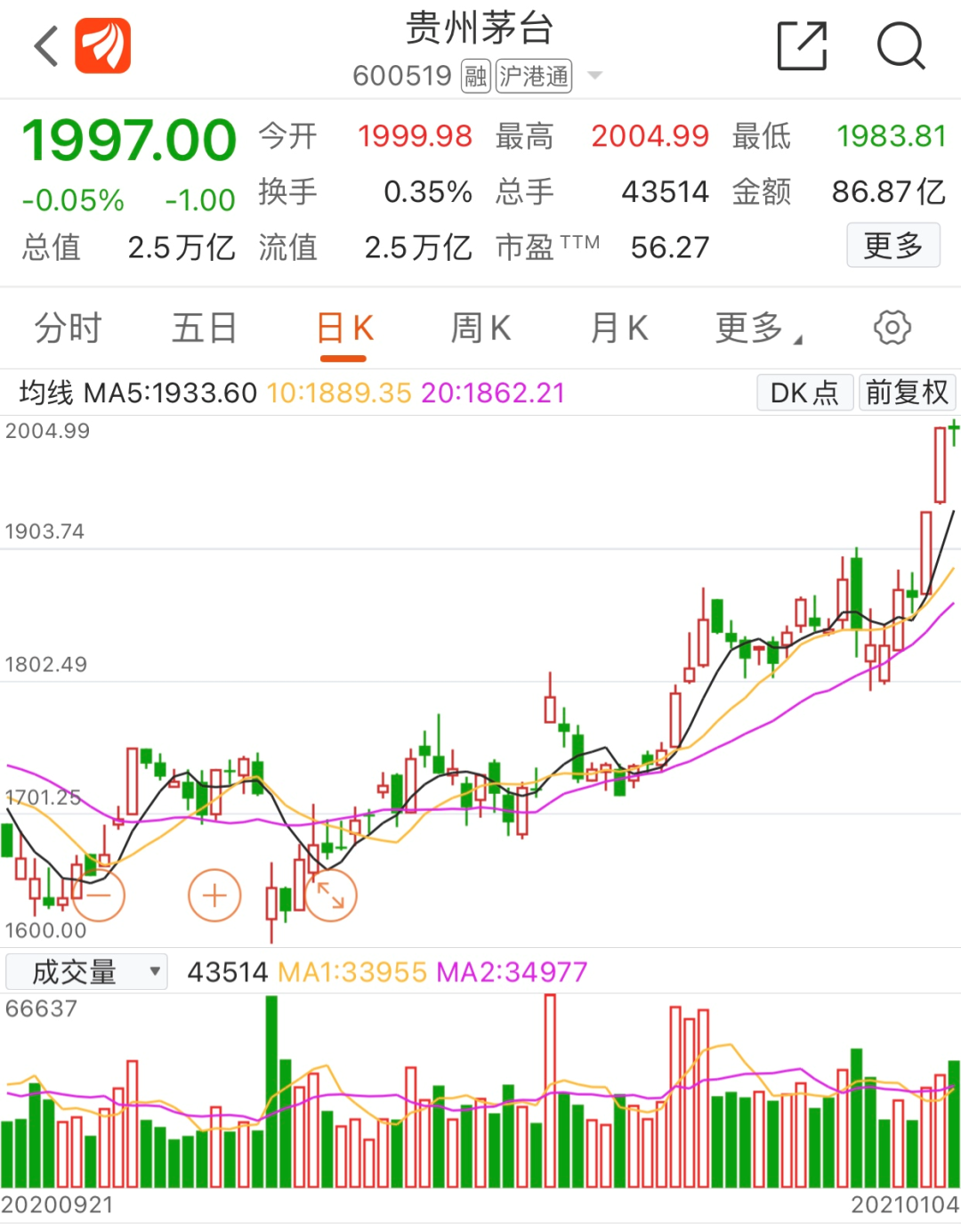
Task: Toggle the DK点 indicator button
Action: click(804, 393)
